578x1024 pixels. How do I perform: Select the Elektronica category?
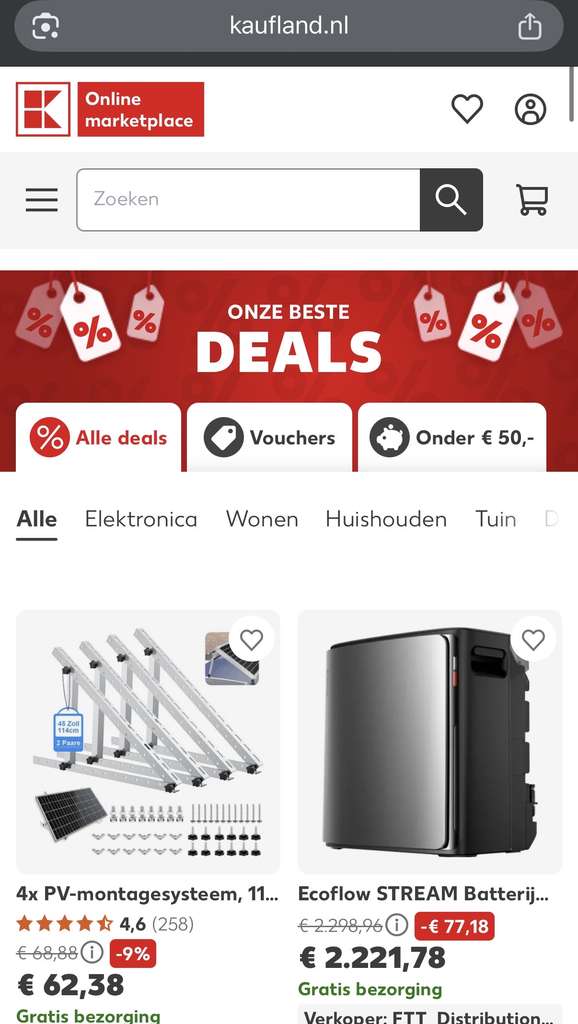tap(141, 519)
